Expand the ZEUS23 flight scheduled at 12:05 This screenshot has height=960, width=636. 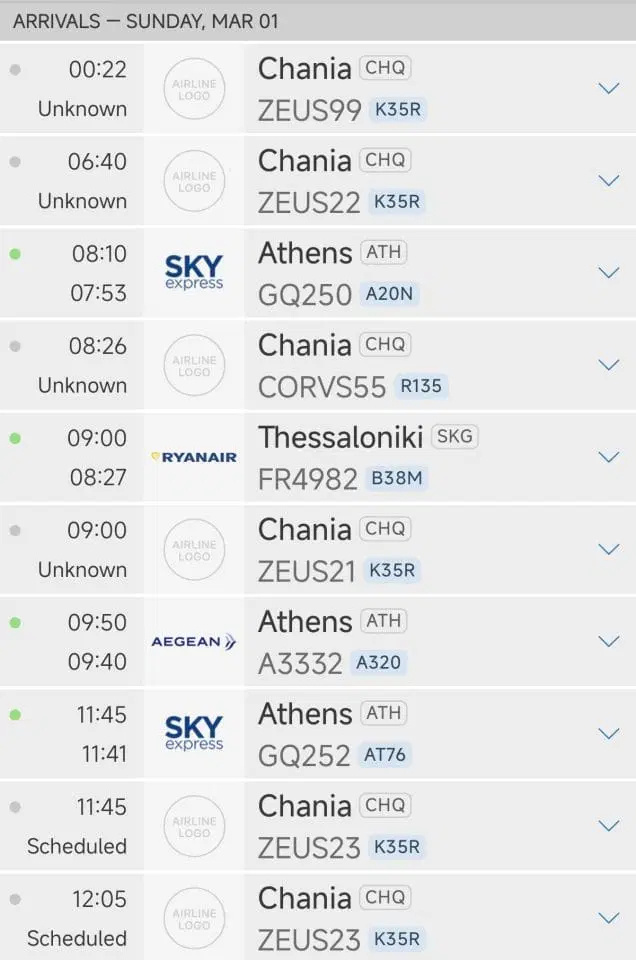pos(608,918)
